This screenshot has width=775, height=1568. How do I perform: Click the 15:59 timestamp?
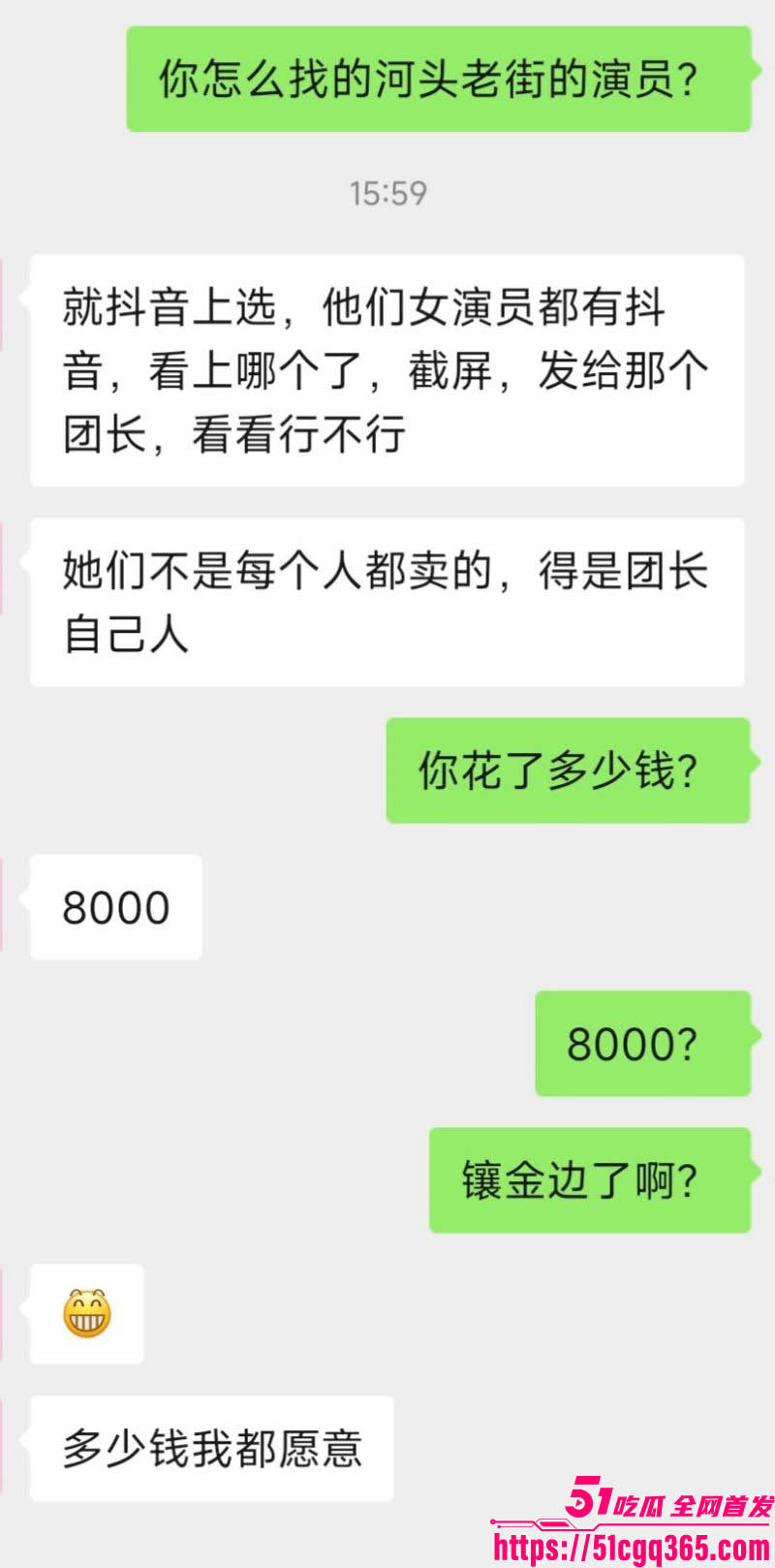point(387,194)
